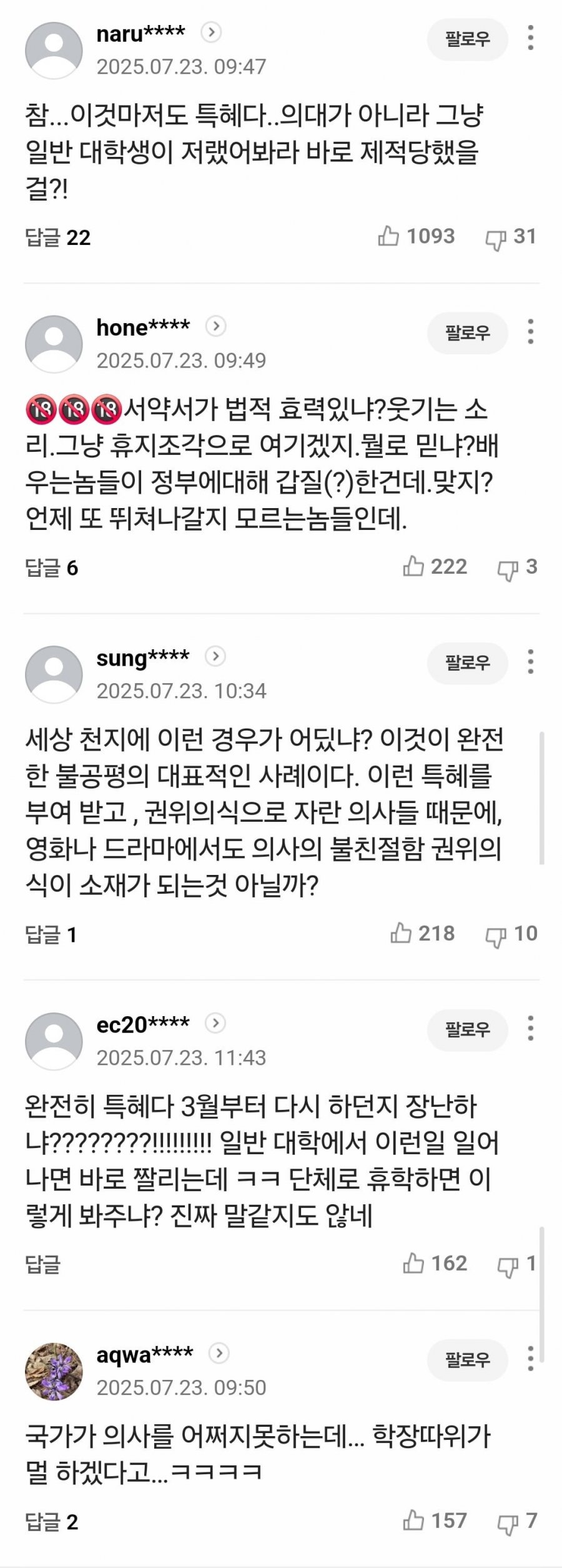
Task: View 22 replies on naru**** comment
Action: [x=58, y=237]
